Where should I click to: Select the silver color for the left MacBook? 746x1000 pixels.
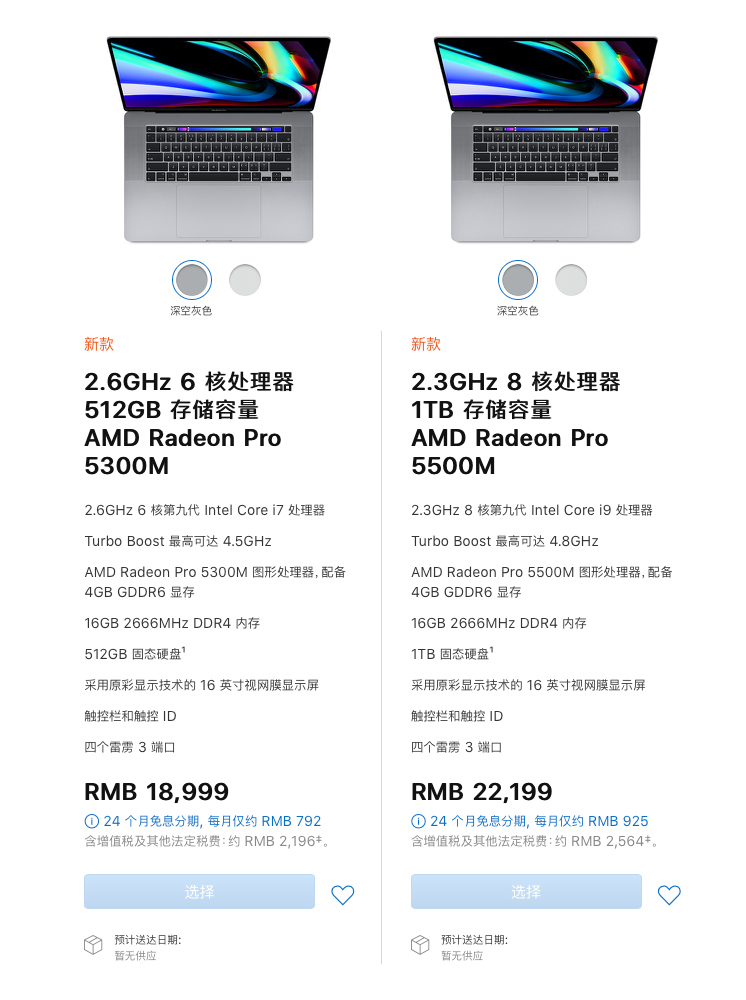(x=245, y=280)
